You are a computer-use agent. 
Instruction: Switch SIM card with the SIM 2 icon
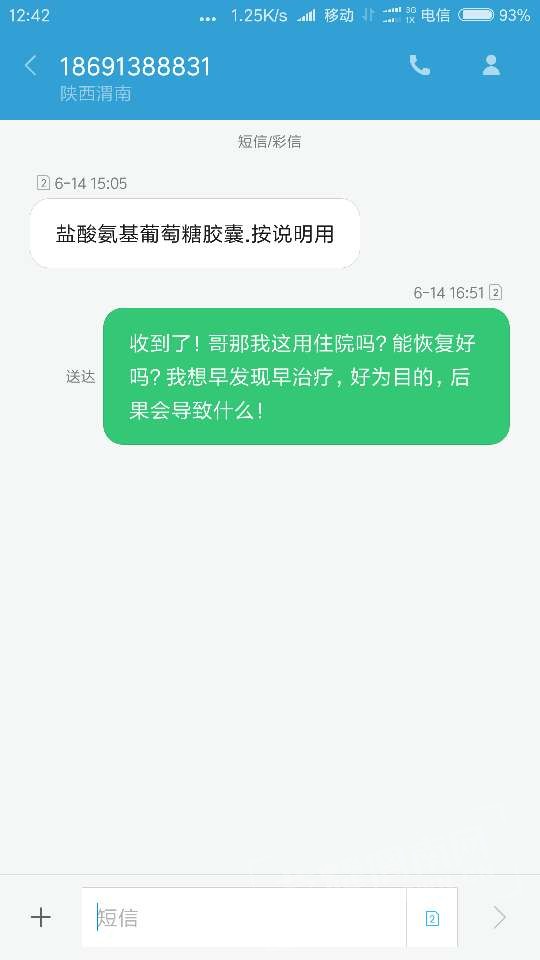coord(432,918)
